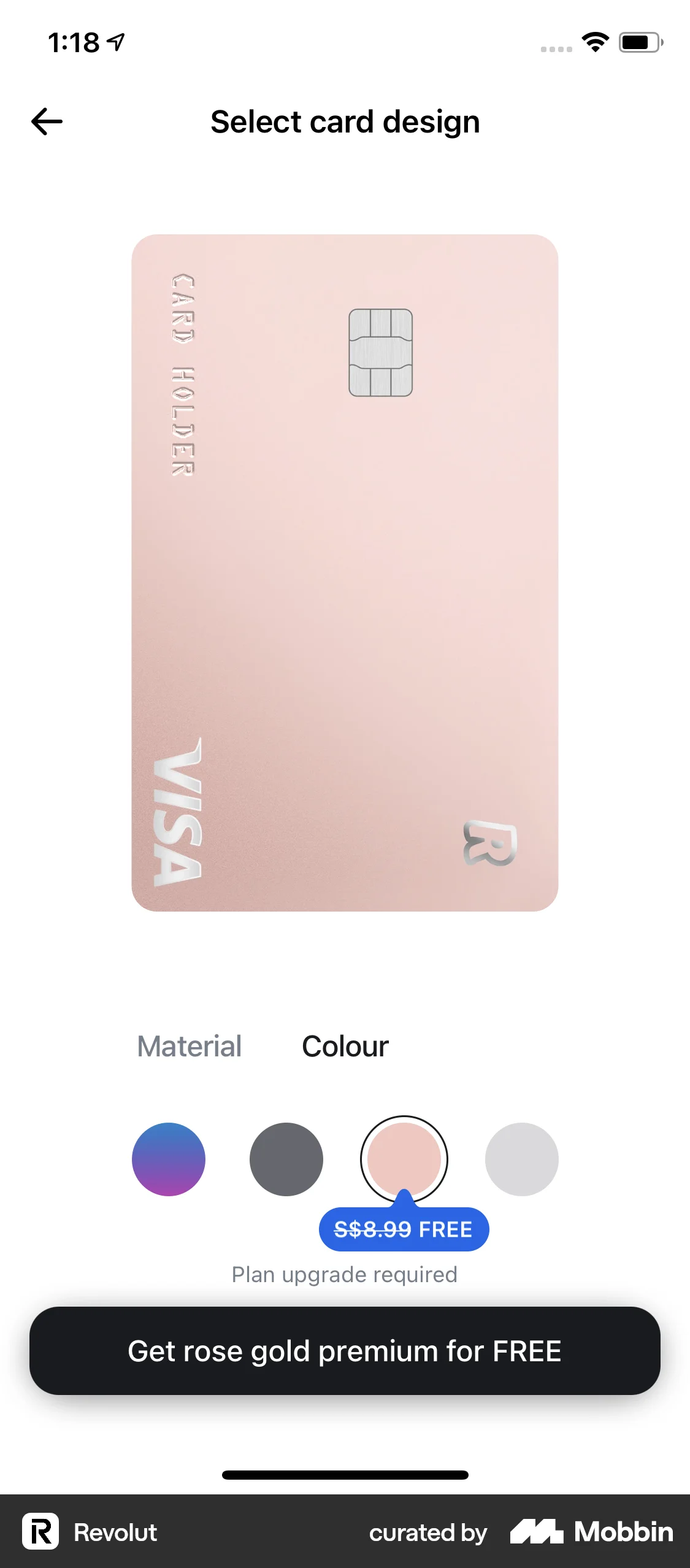Tap the selected rose gold colour swatch
Viewport: 690px width, 1568px height.
(x=404, y=1159)
